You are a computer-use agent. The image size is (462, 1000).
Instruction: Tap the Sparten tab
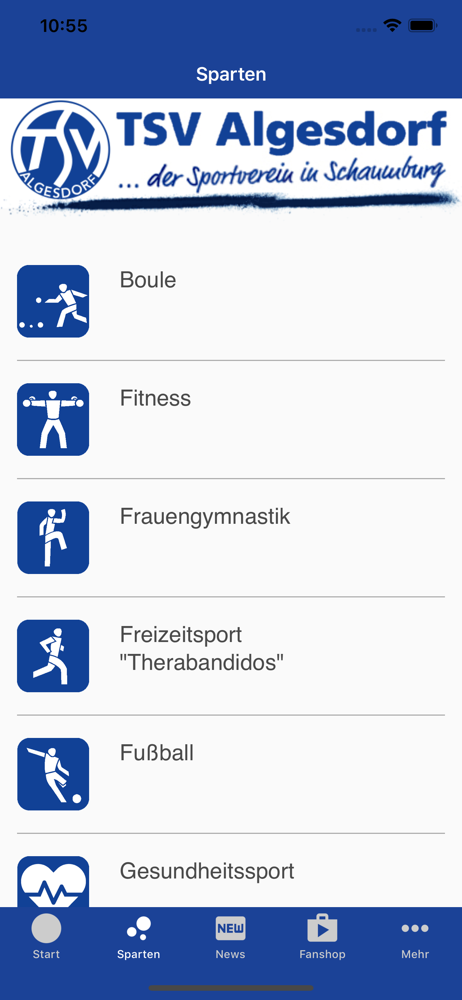(138, 938)
